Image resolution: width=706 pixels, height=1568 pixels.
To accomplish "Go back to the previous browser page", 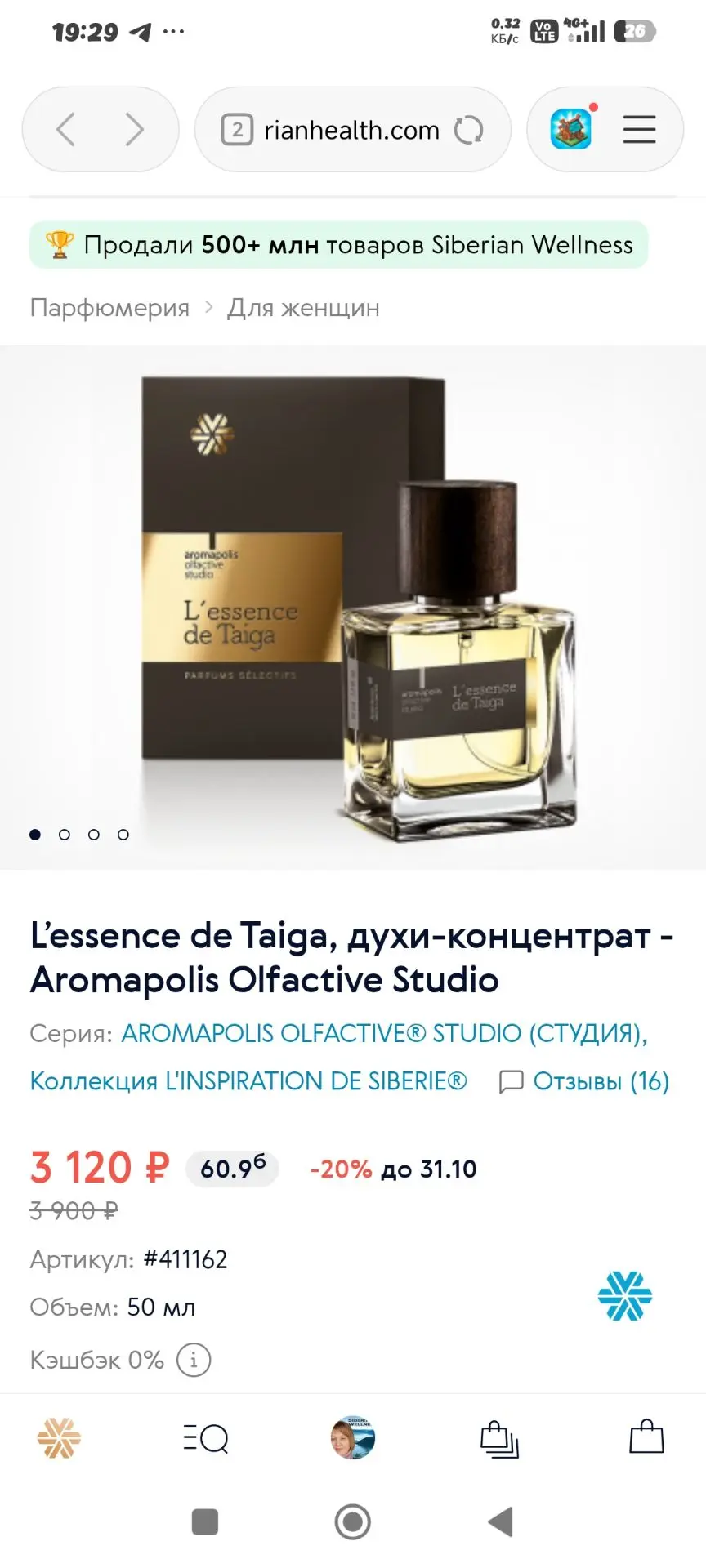I will pos(65,130).
